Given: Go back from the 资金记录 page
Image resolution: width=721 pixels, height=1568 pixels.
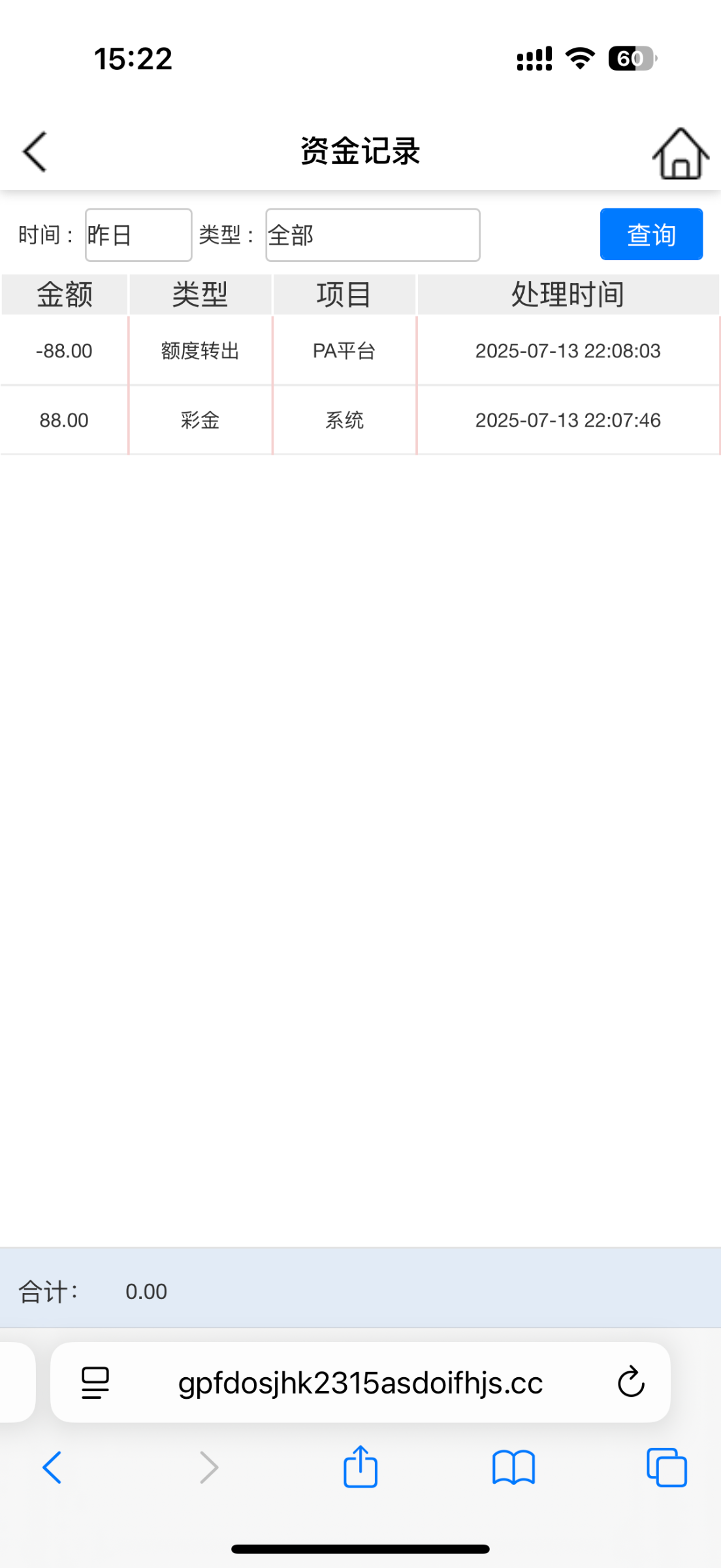Looking at the screenshot, I should pyautogui.click(x=35, y=152).
